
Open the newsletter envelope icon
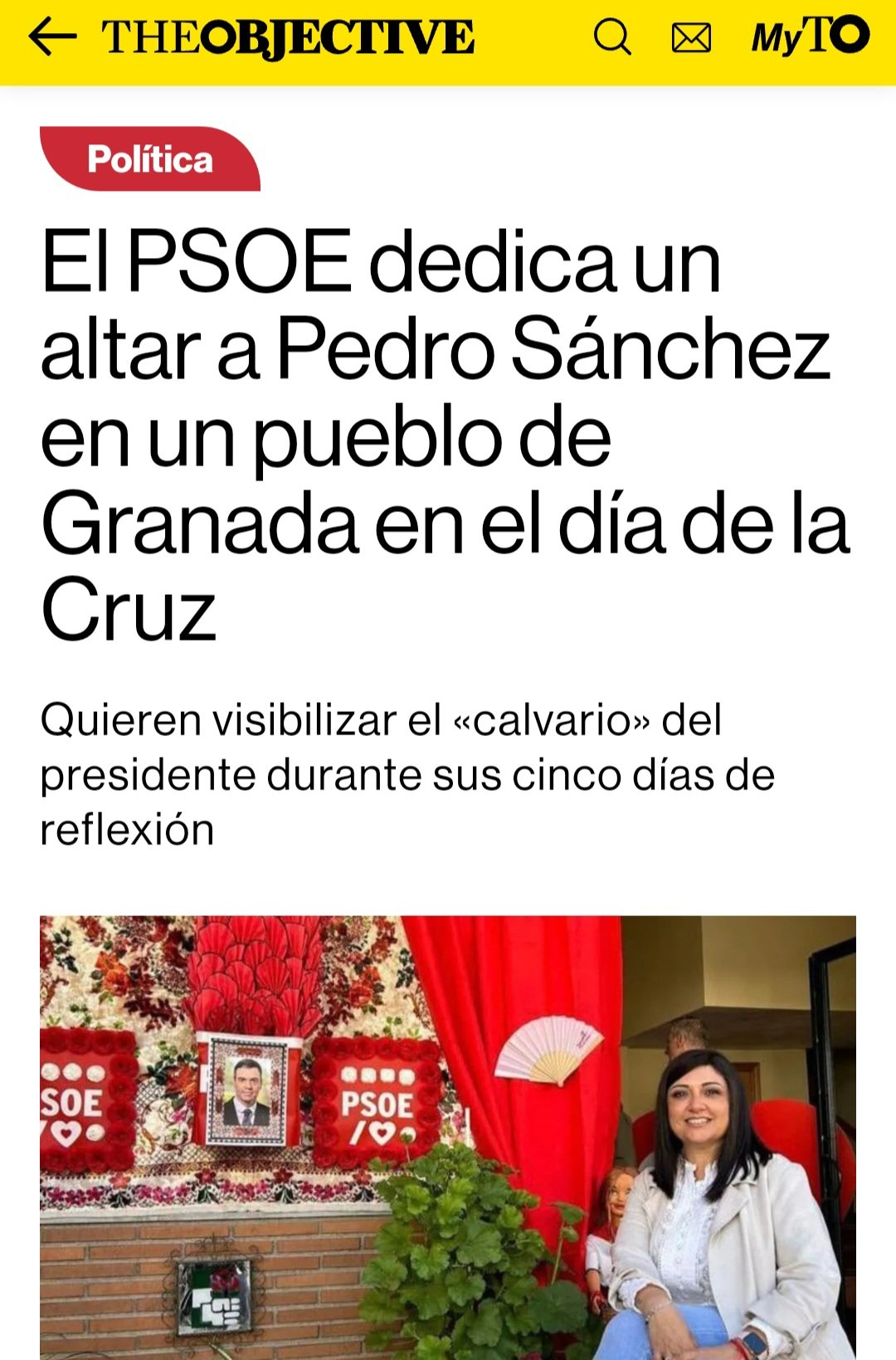[x=691, y=38]
